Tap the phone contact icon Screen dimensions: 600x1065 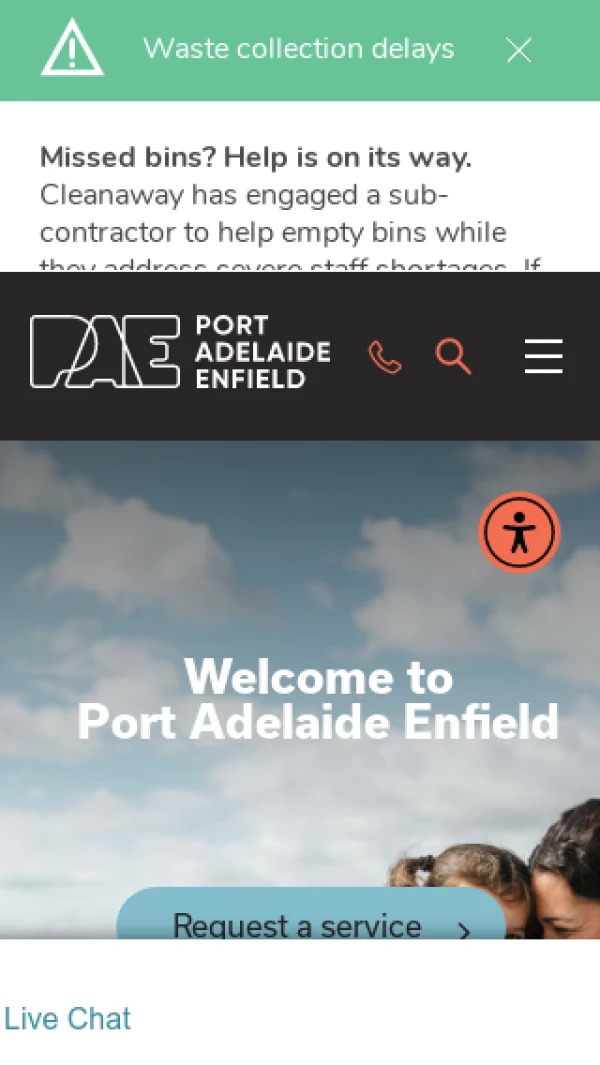[x=385, y=356]
